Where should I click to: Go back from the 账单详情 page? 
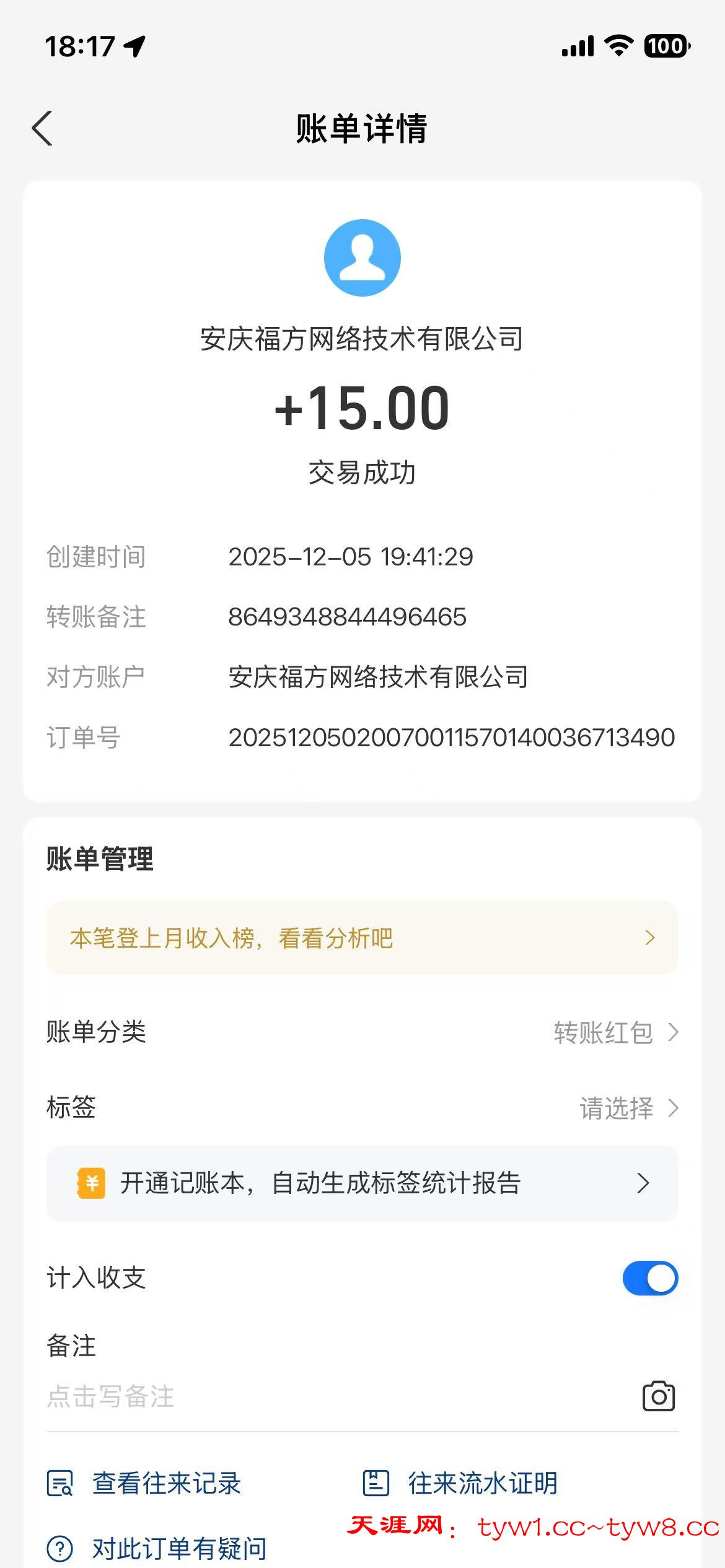point(42,129)
